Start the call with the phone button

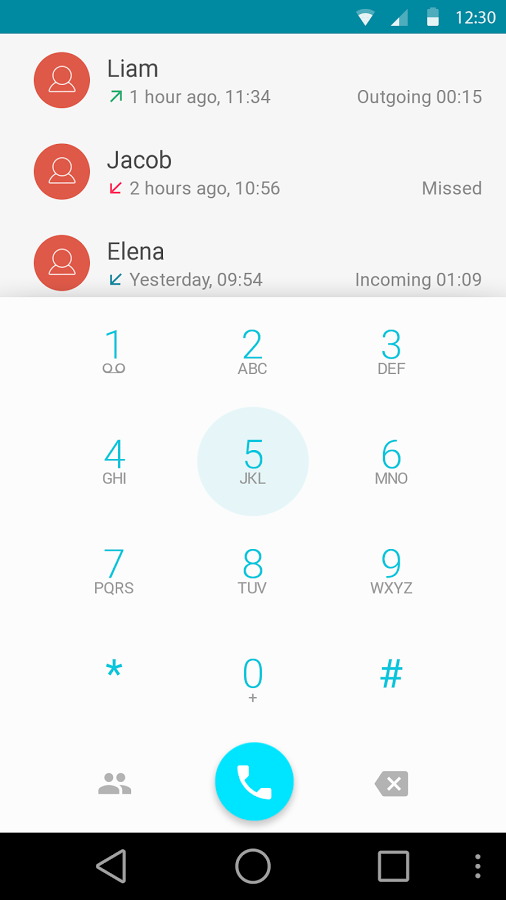(254, 782)
